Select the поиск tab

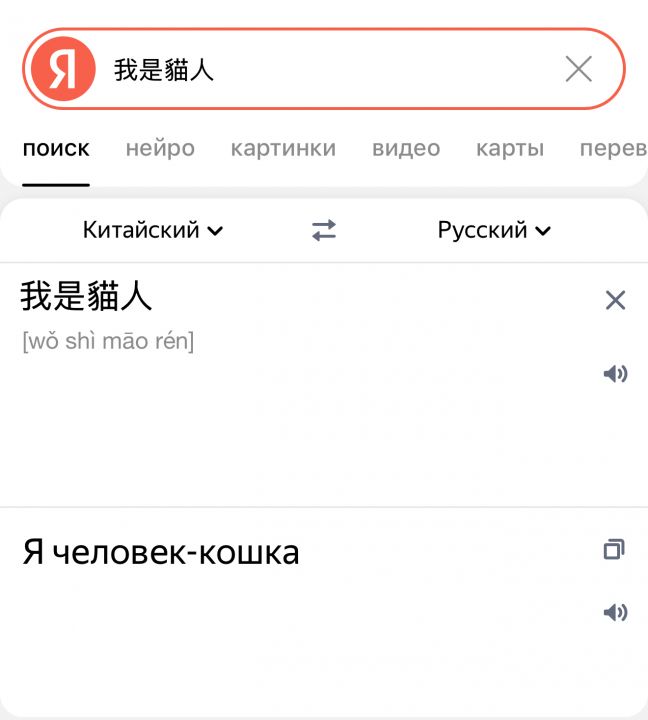[x=56, y=149]
